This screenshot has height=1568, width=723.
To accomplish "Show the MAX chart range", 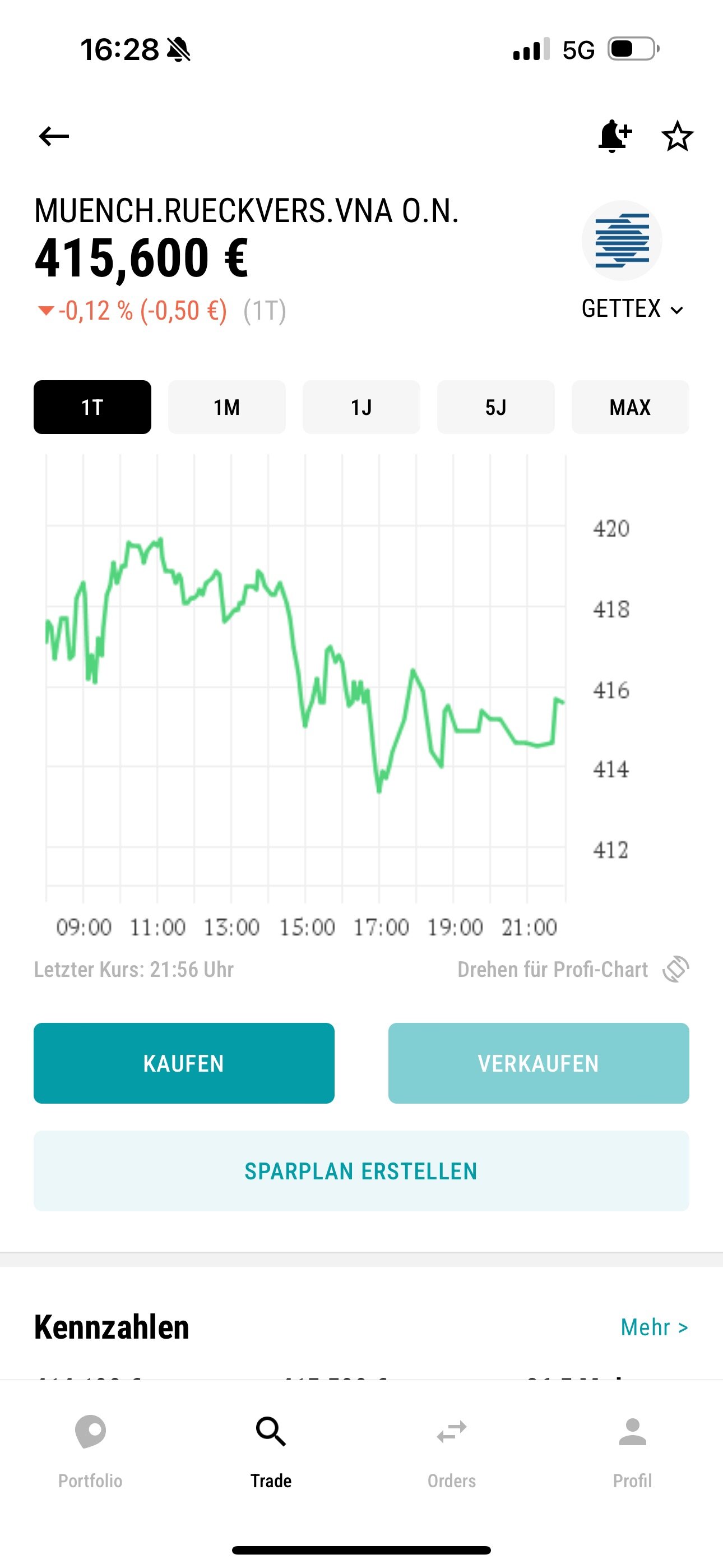I will pos(630,407).
